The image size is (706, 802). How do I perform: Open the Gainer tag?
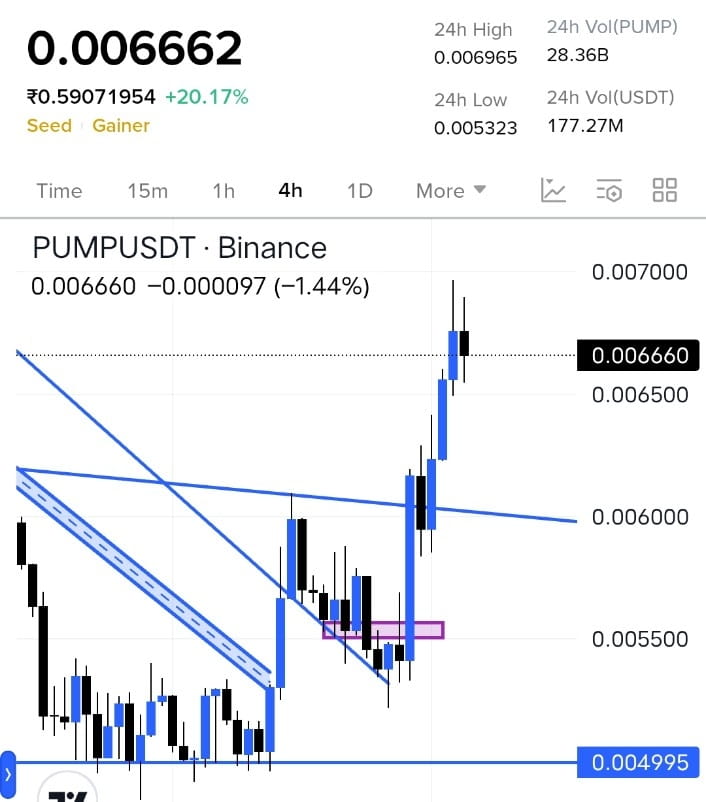pos(121,125)
